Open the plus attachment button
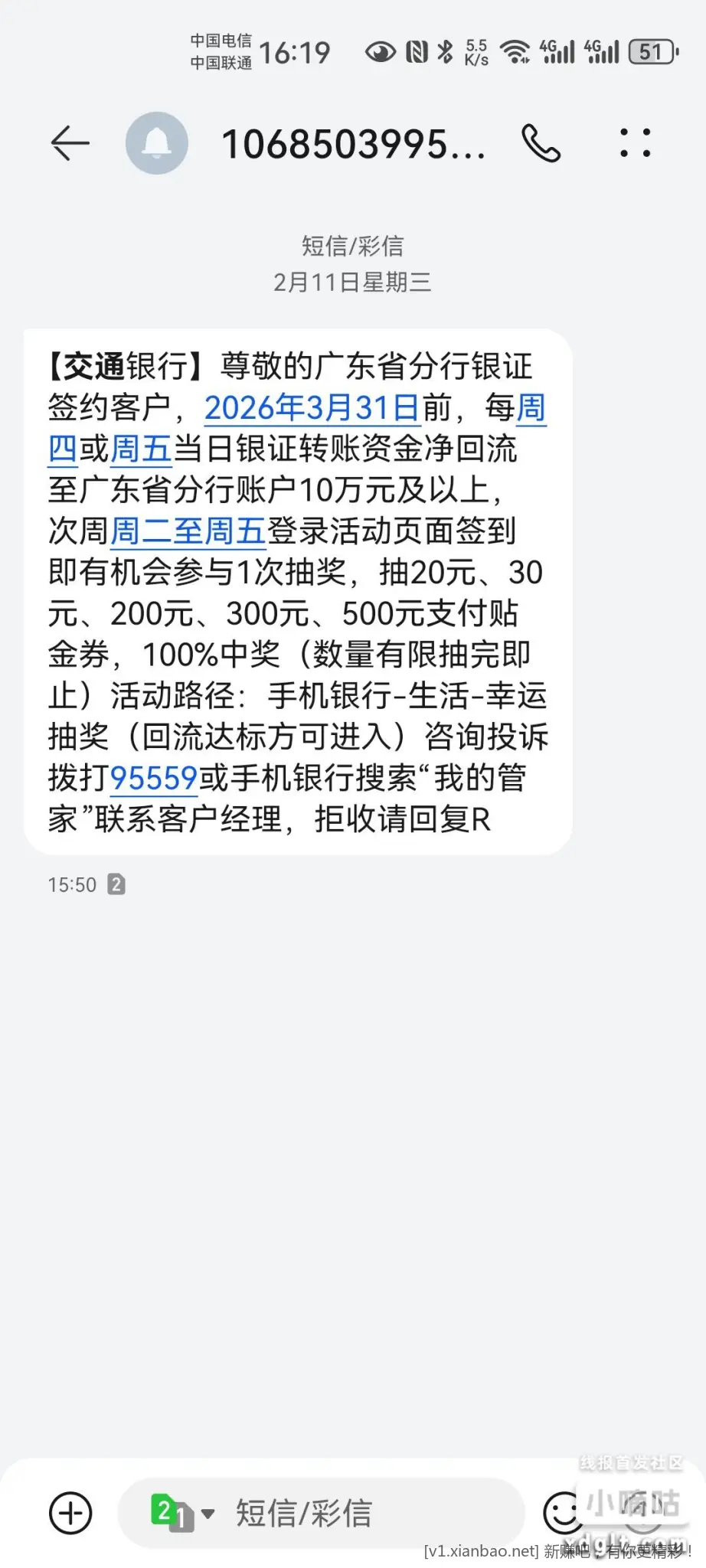The width and height of the screenshot is (706, 1568). [x=70, y=1514]
